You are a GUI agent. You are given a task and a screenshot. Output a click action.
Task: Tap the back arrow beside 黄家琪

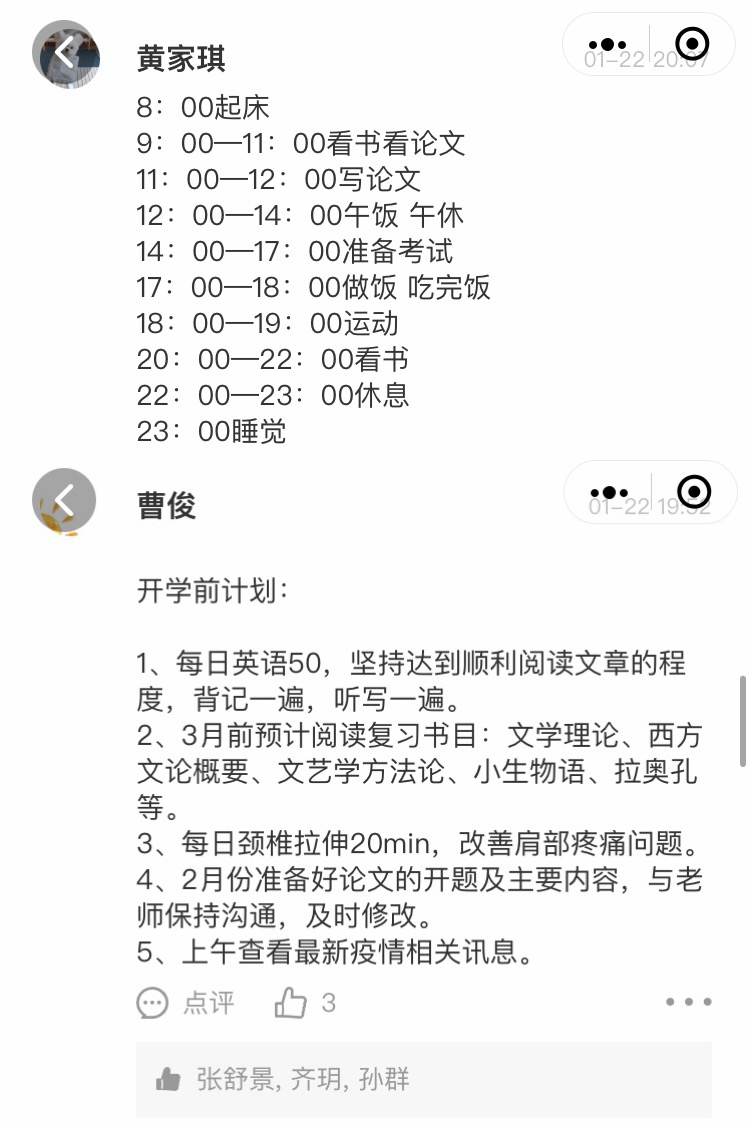pos(65,53)
